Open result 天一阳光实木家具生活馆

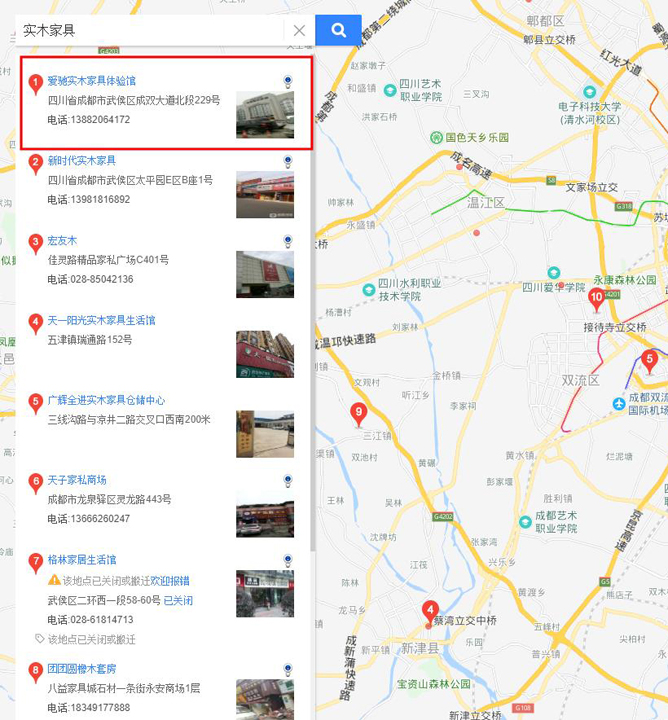101,321
